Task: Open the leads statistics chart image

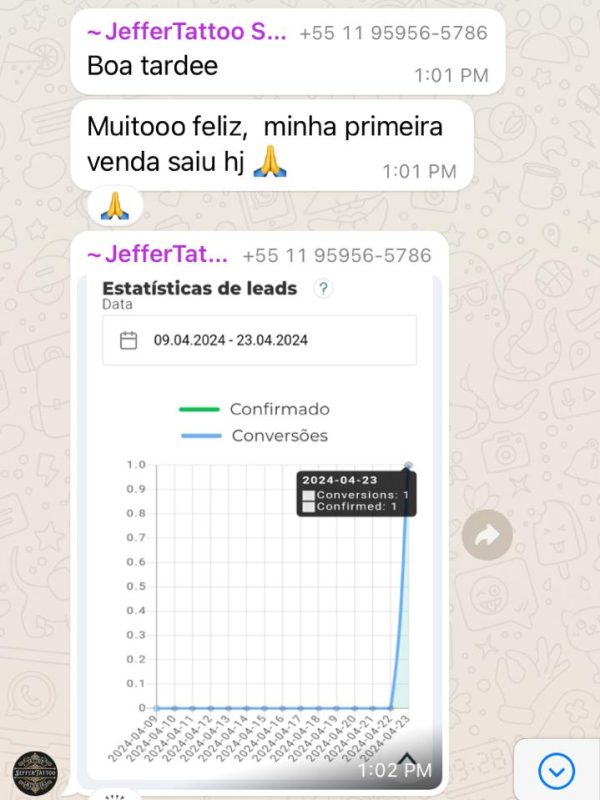Action: click(260, 520)
